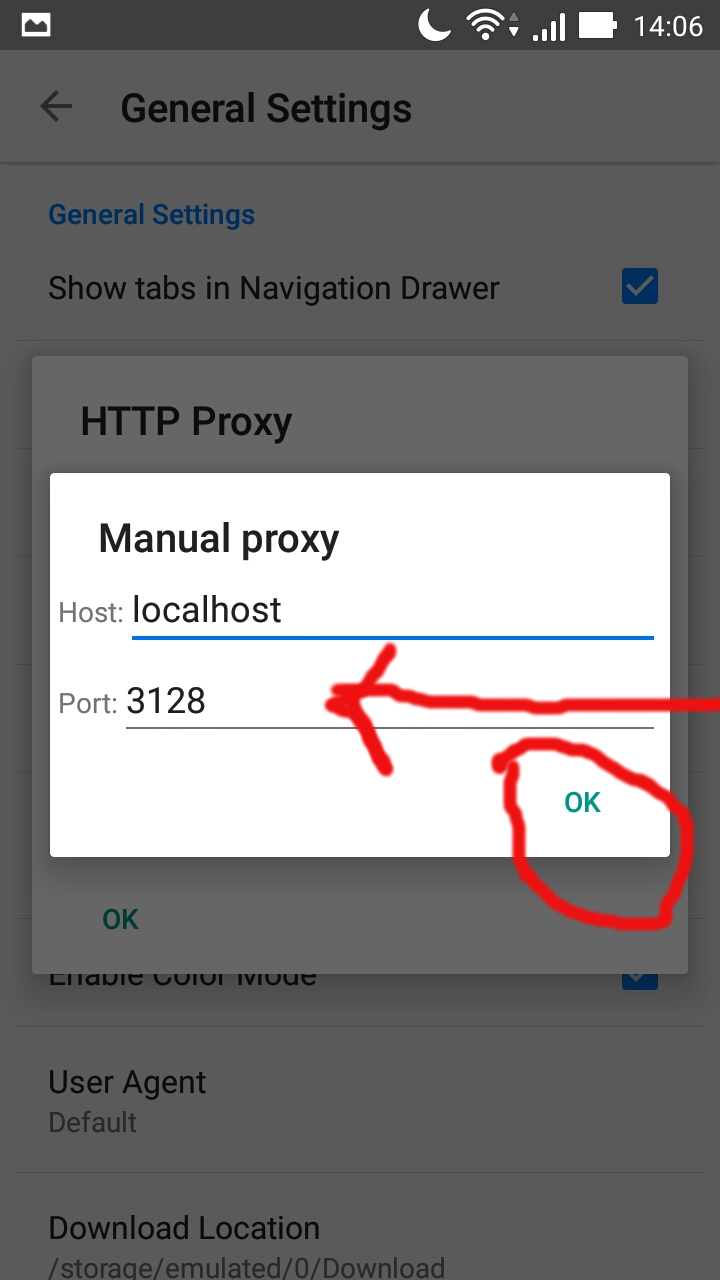
Task: Edit the Port field showing 3128
Action: point(390,702)
